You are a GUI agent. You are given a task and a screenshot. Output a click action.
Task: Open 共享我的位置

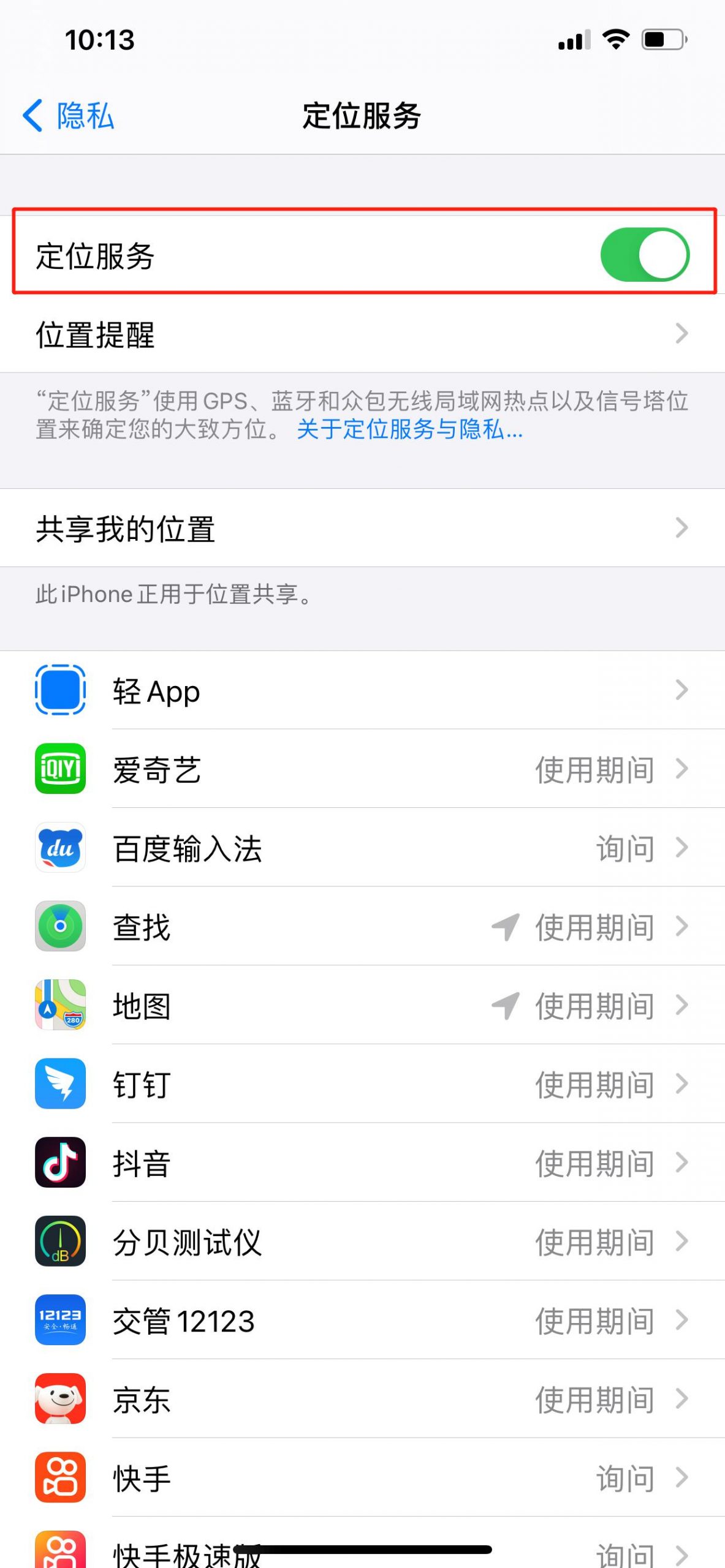coord(362,528)
